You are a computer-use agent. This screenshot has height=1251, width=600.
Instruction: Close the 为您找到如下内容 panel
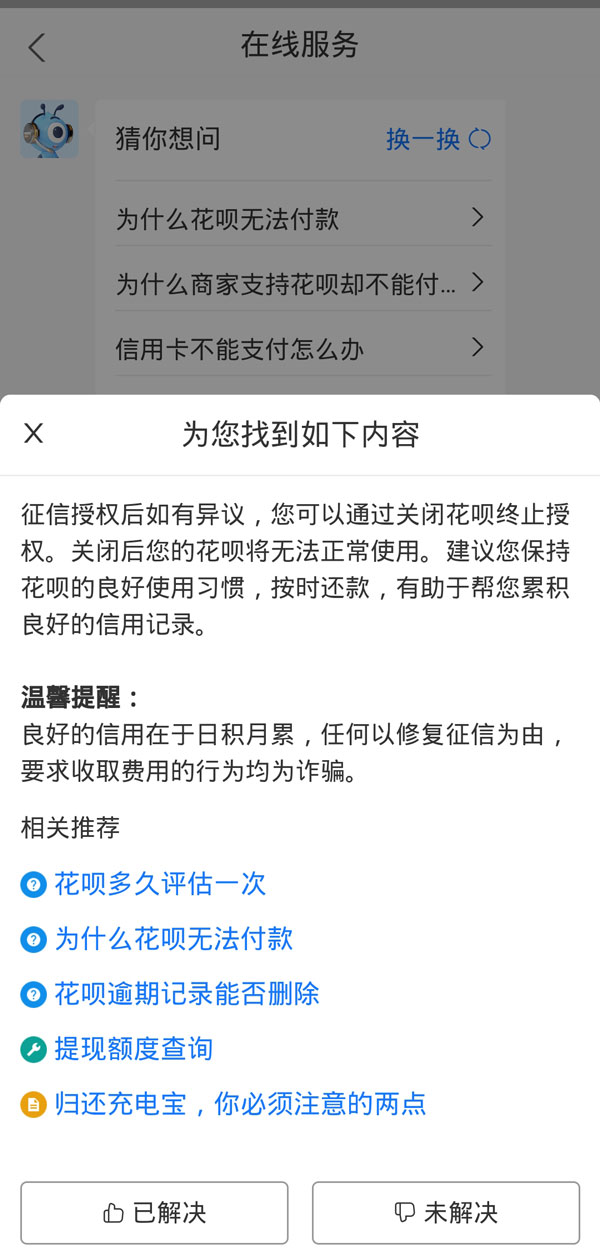[34, 433]
